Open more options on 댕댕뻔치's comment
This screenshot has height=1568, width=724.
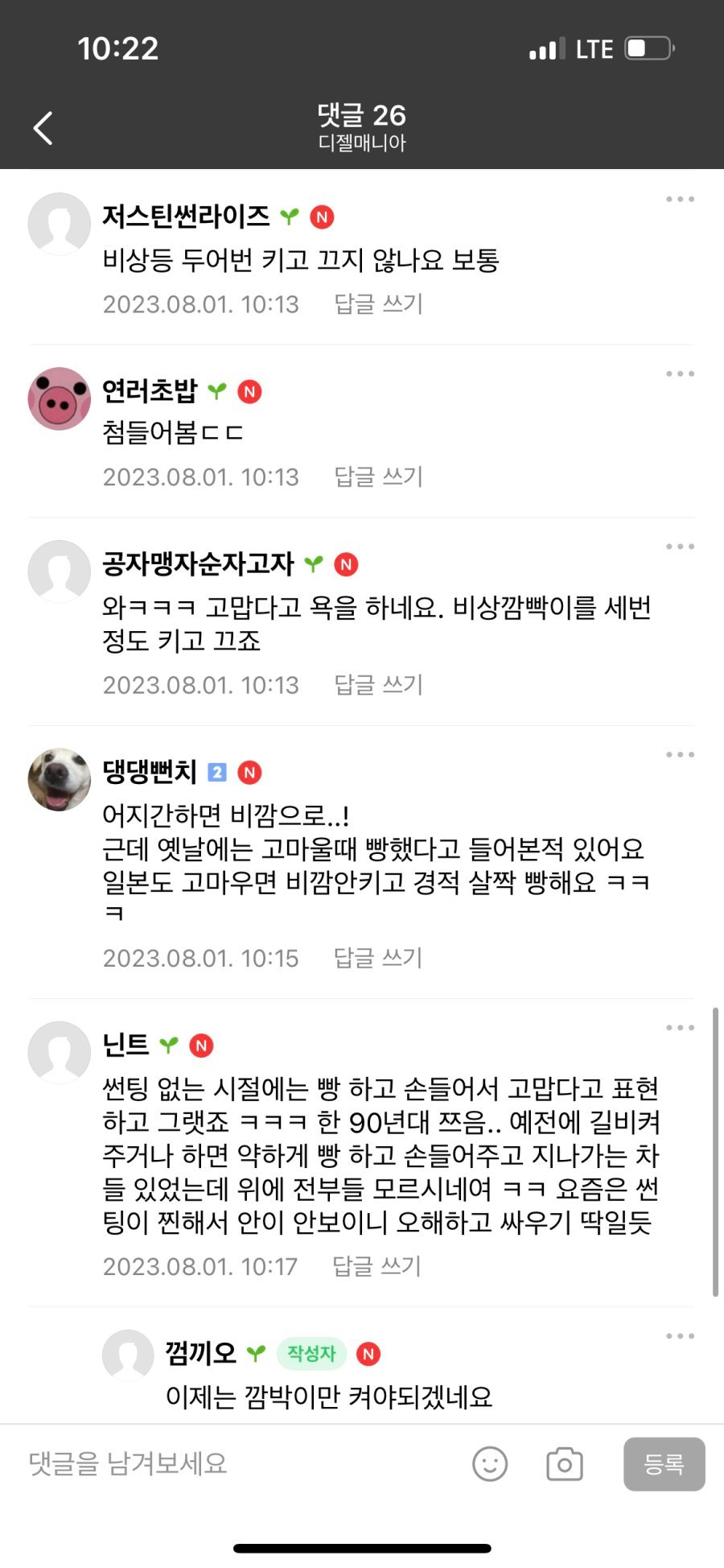(680, 754)
